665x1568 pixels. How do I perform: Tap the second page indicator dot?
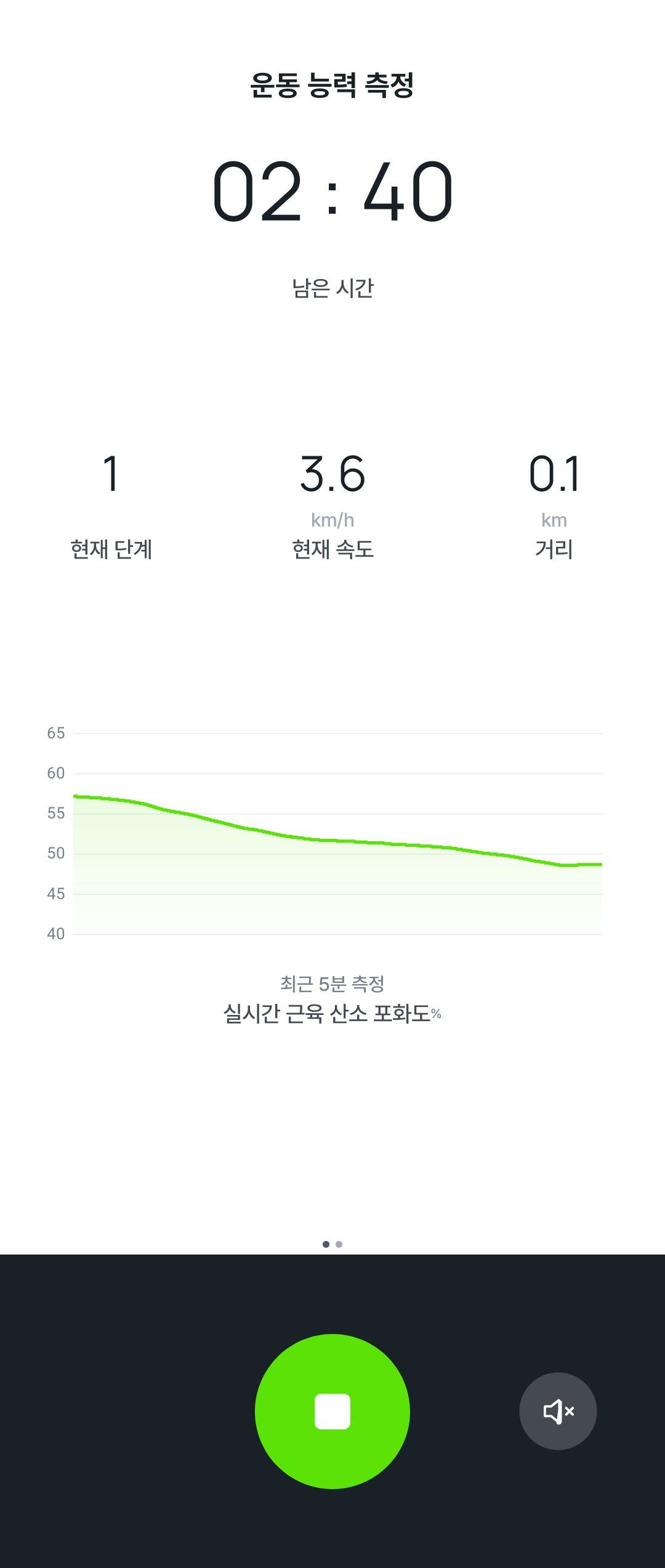(x=339, y=1244)
